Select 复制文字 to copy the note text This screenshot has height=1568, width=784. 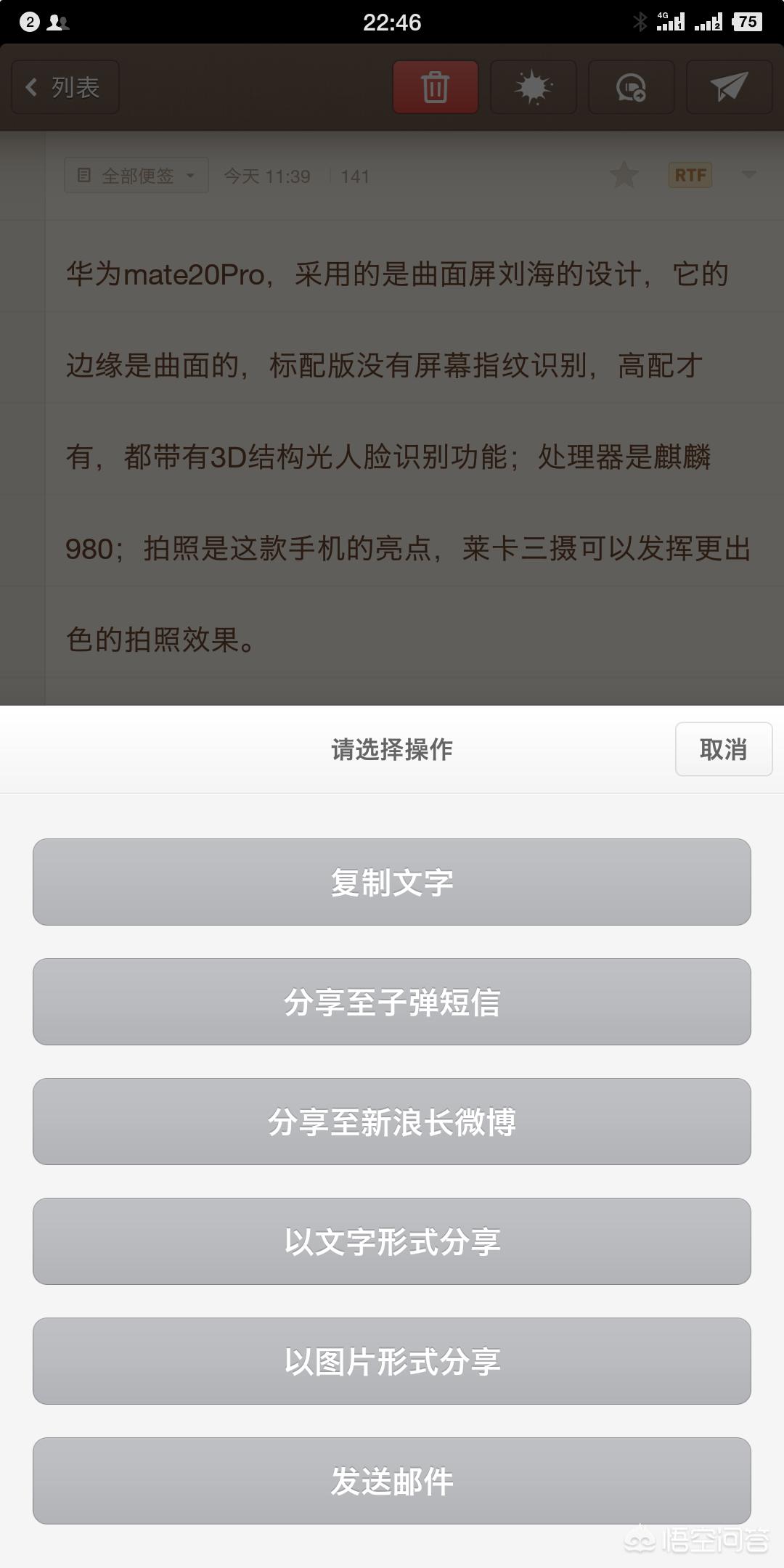click(392, 882)
